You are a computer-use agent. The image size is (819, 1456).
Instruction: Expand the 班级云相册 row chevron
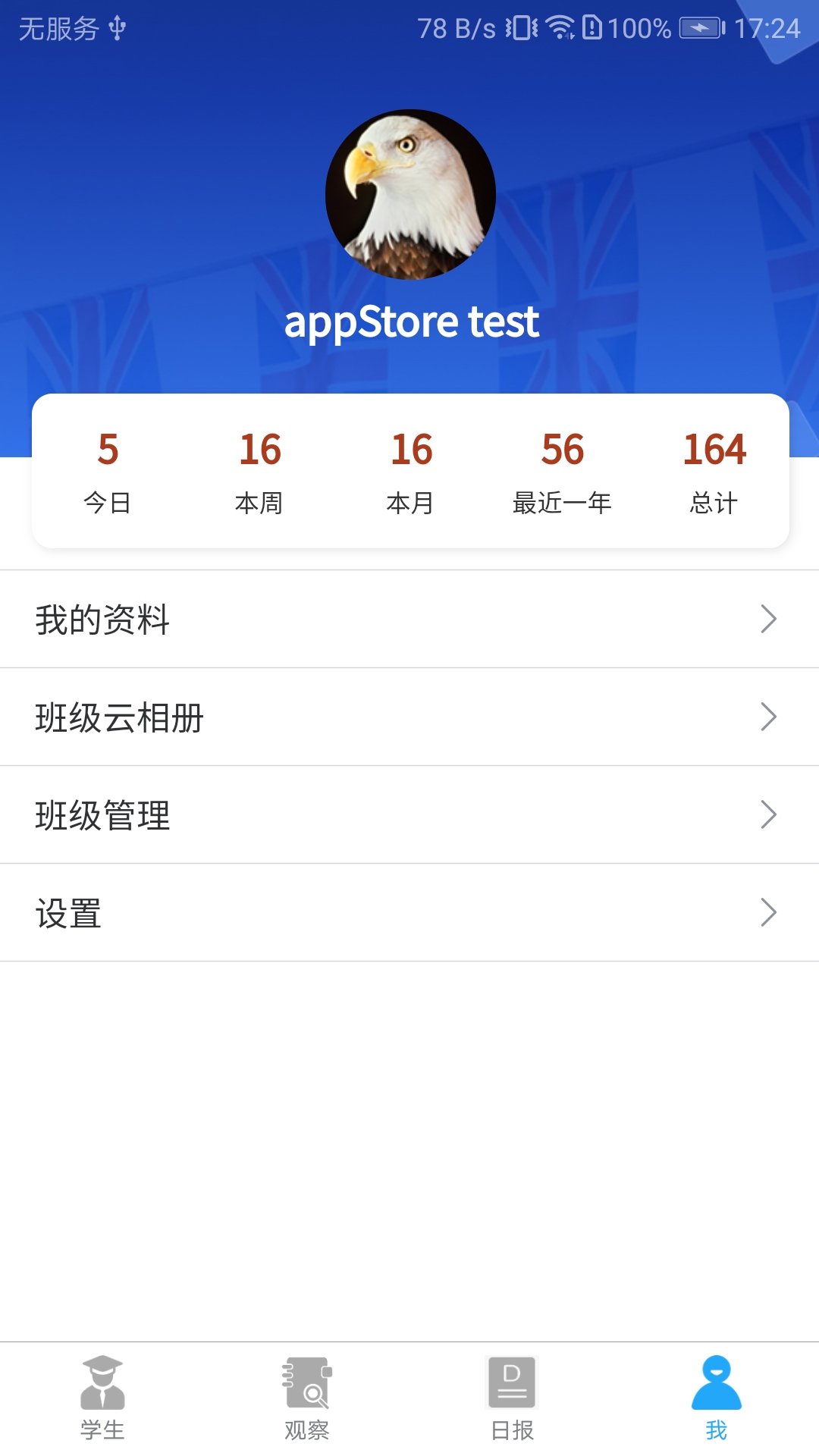pyautogui.click(x=770, y=717)
